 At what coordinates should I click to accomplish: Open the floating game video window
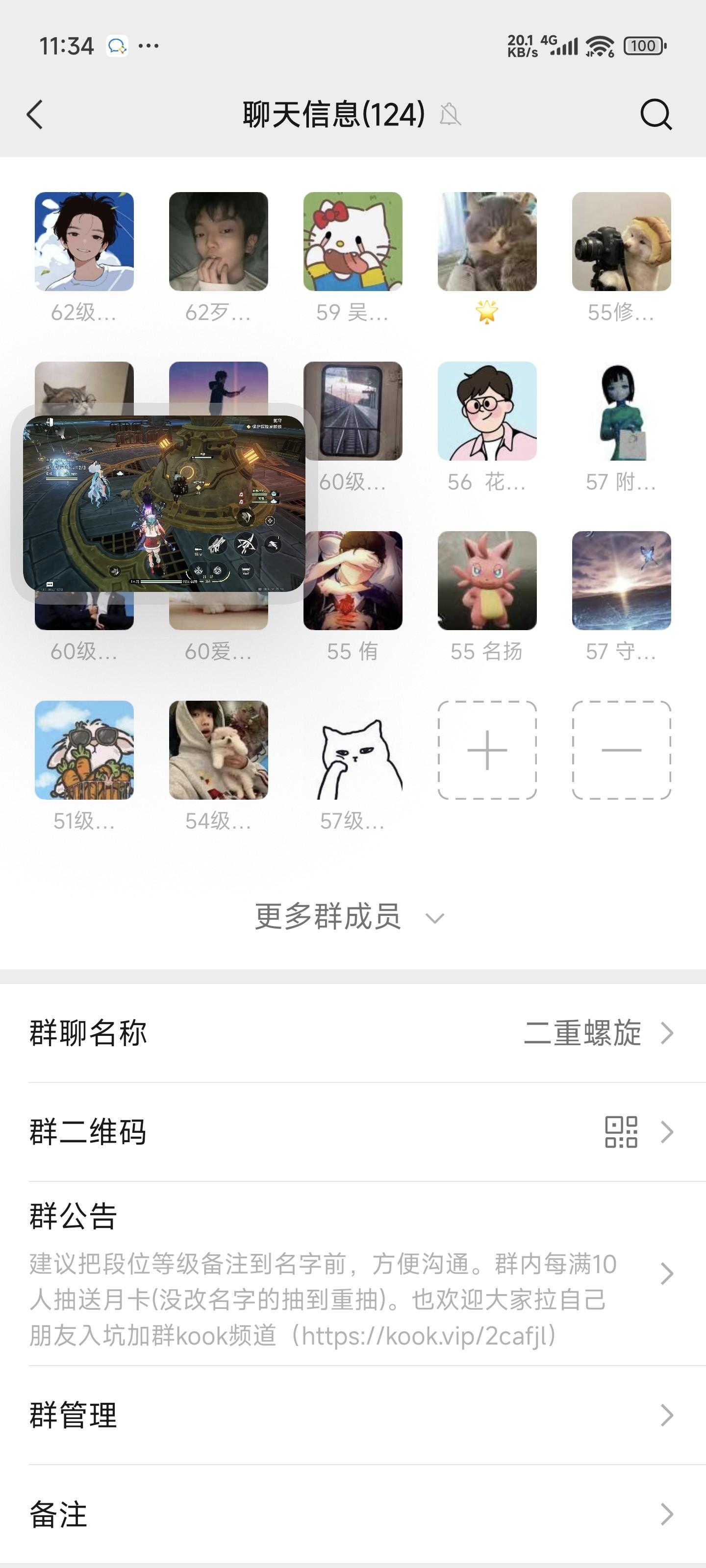point(163,503)
